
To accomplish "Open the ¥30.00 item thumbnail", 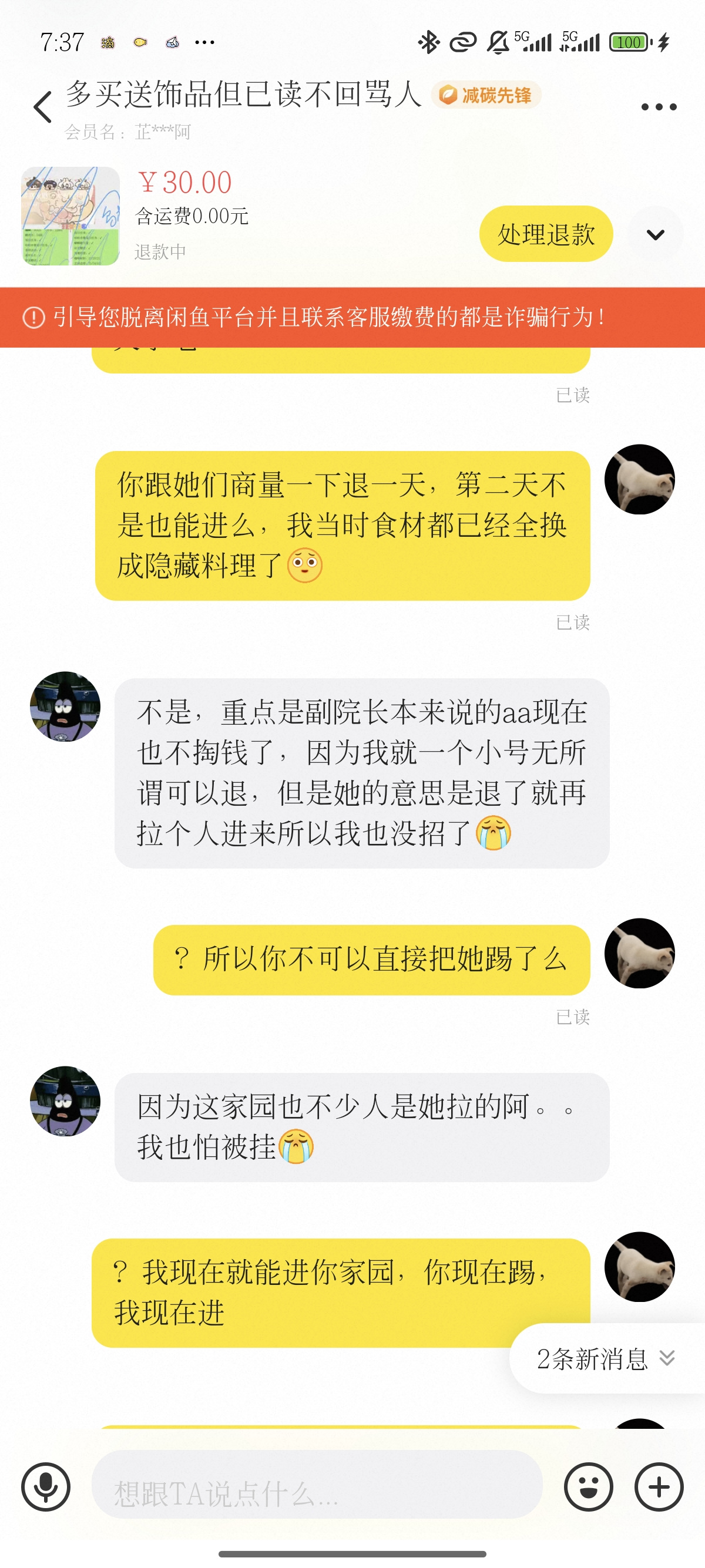I will [70, 216].
